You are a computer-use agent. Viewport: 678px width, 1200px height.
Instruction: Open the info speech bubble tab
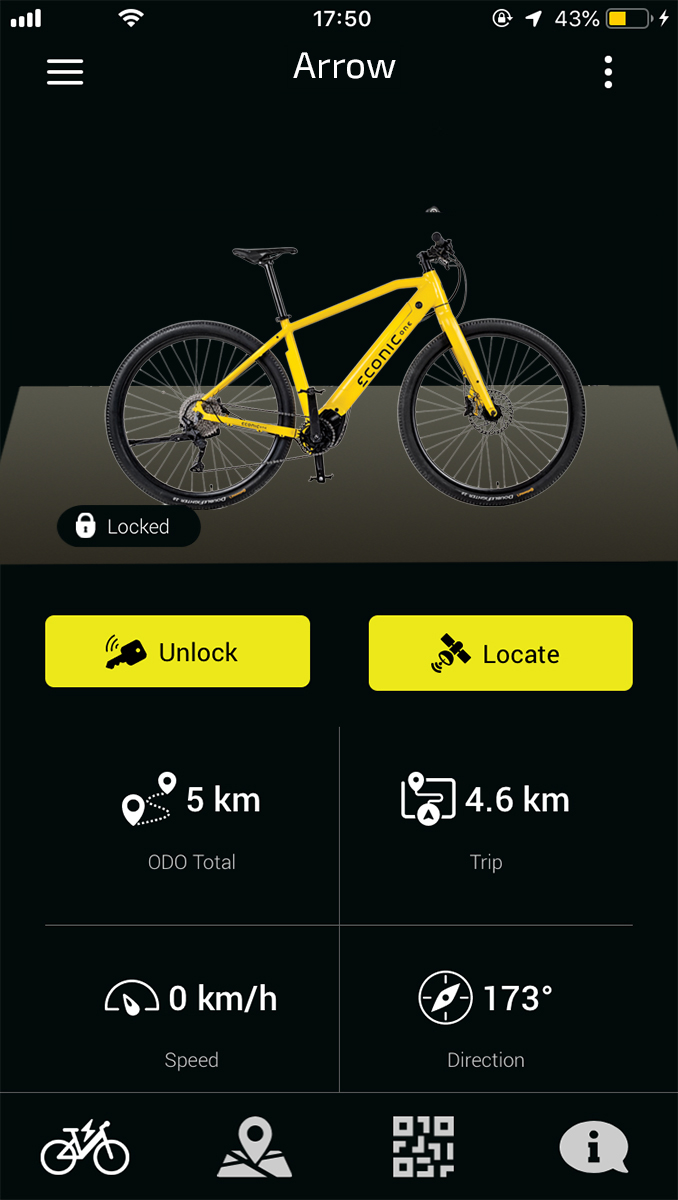[x=593, y=1147]
